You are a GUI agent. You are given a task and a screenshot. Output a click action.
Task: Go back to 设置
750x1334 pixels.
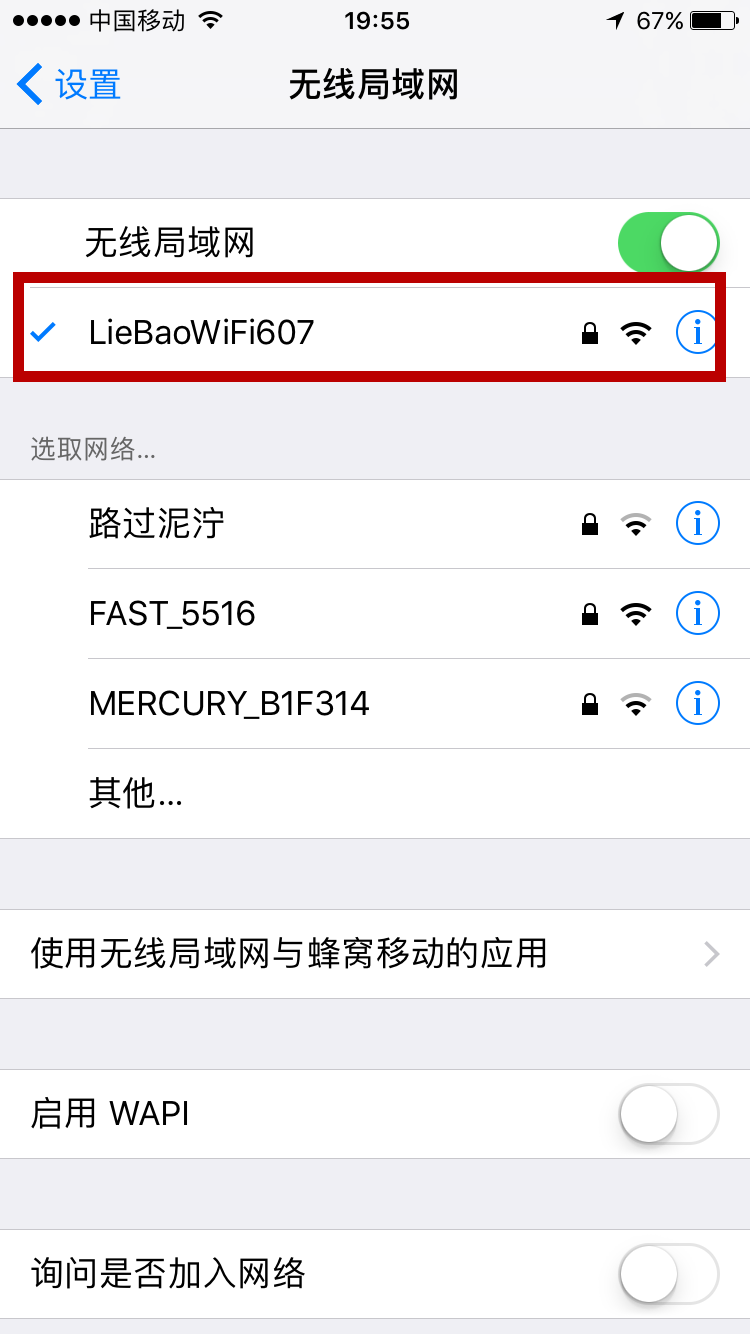click(x=69, y=85)
